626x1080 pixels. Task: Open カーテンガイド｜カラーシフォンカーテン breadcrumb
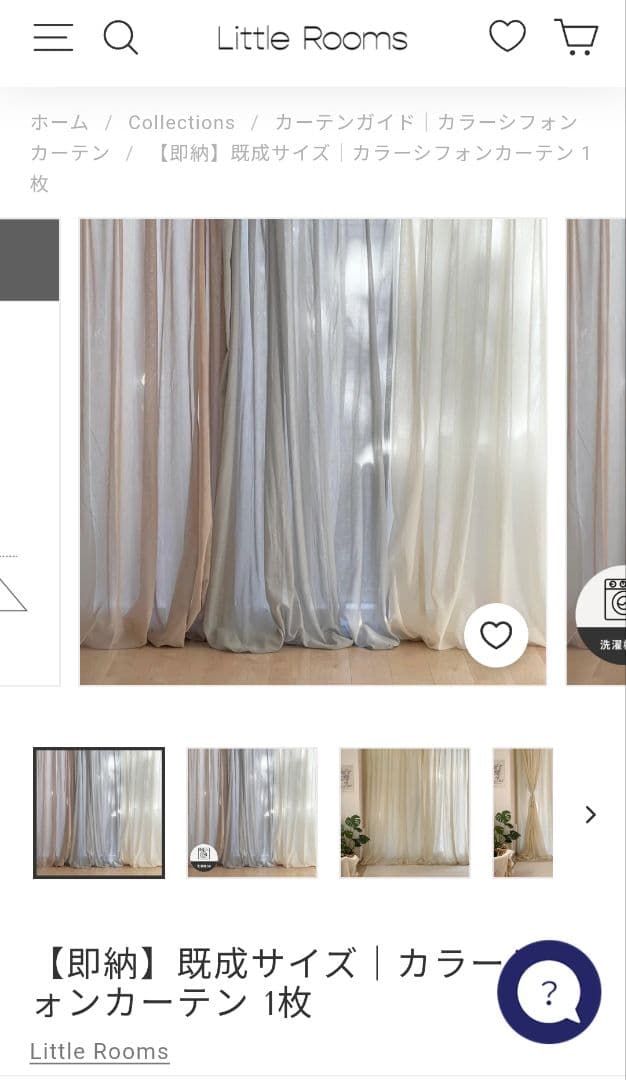click(426, 122)
